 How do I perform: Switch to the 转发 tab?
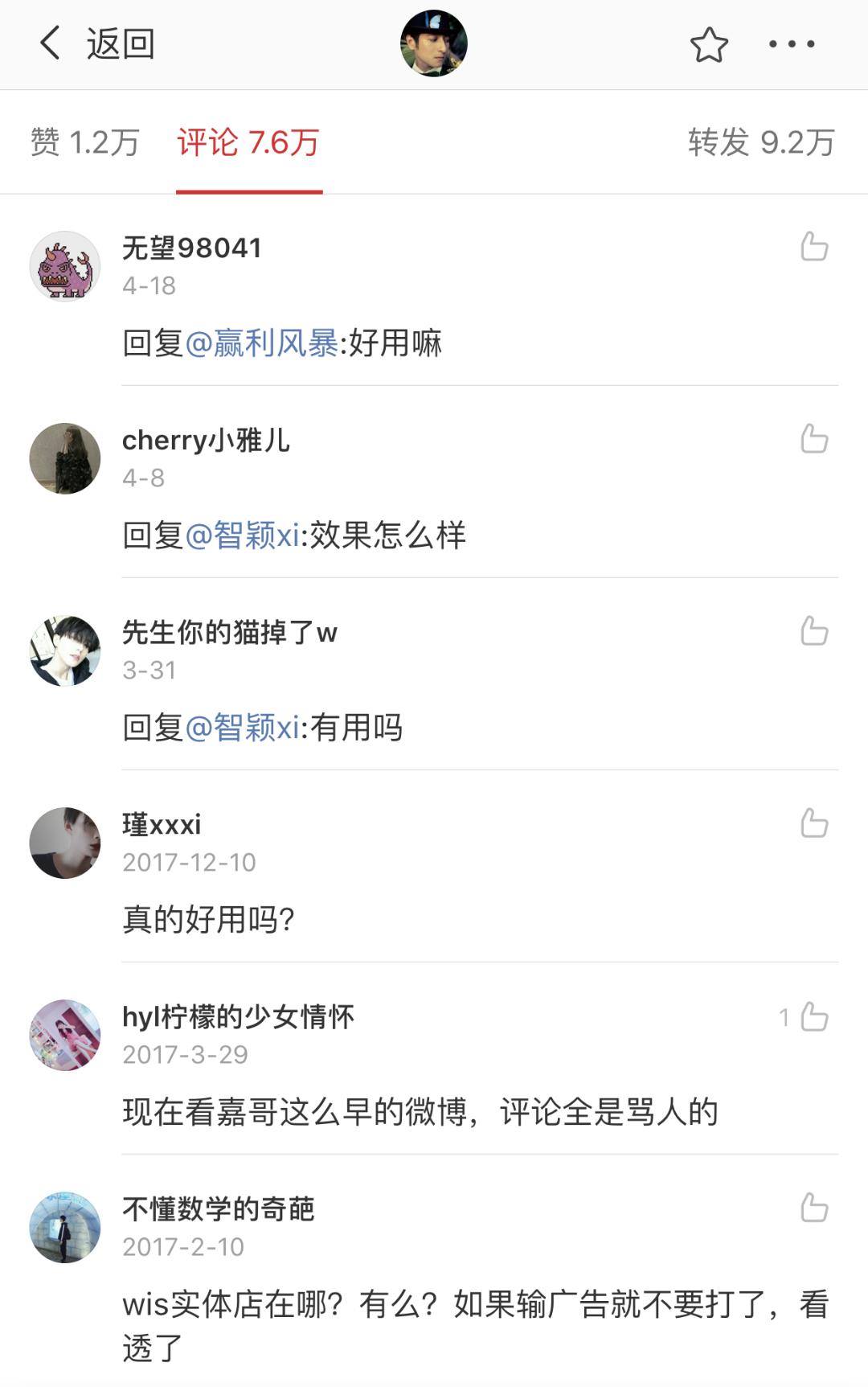758,143
